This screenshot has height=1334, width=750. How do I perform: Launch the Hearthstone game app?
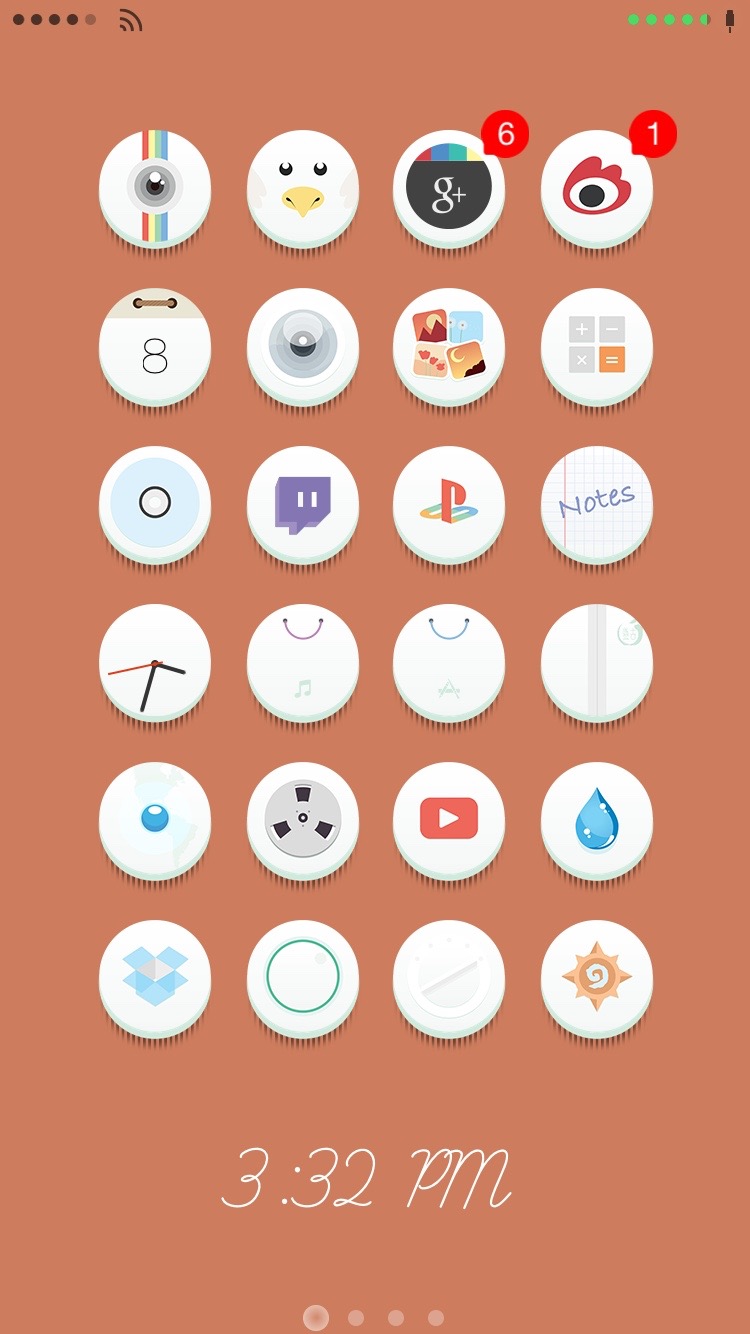point(597,977)
